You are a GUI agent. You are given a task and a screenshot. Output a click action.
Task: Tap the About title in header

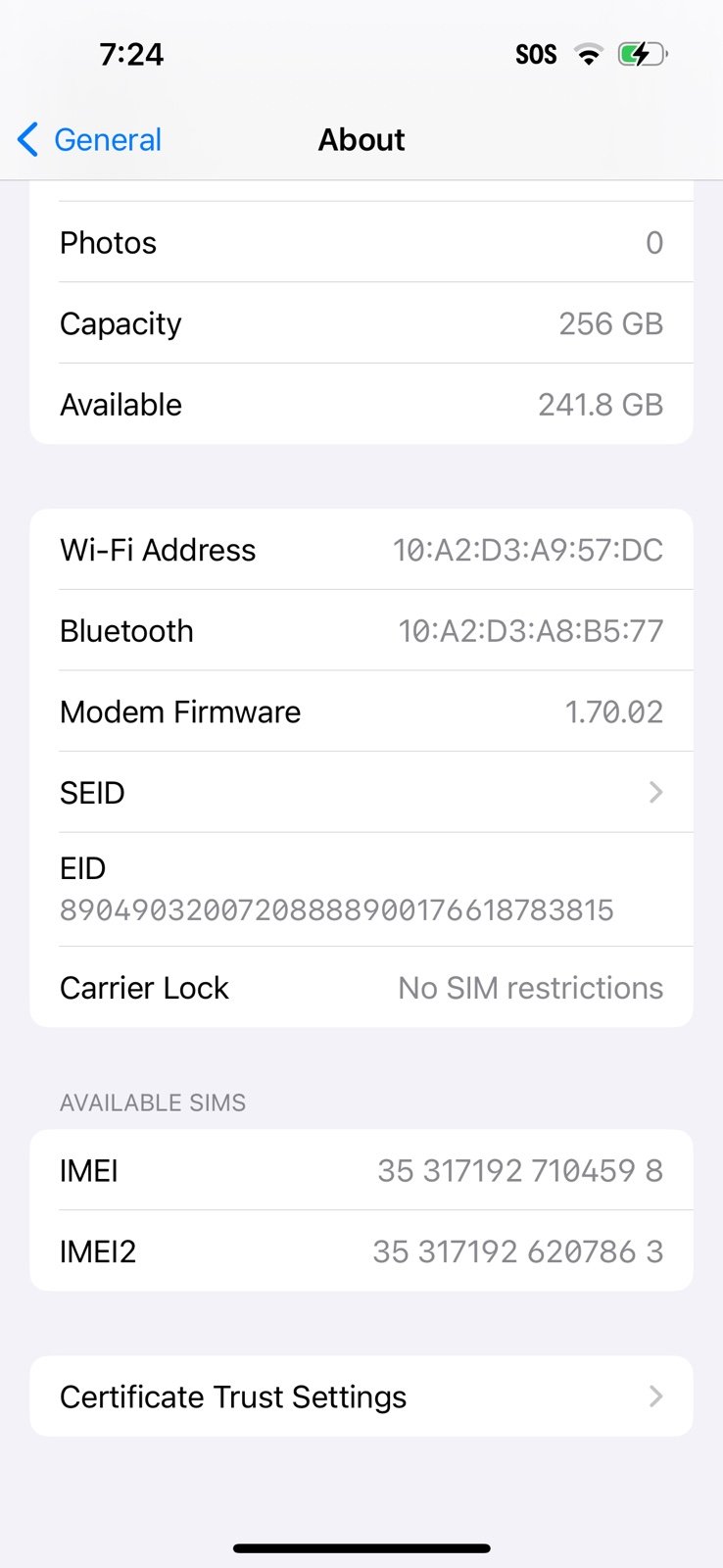pos(361,139)
